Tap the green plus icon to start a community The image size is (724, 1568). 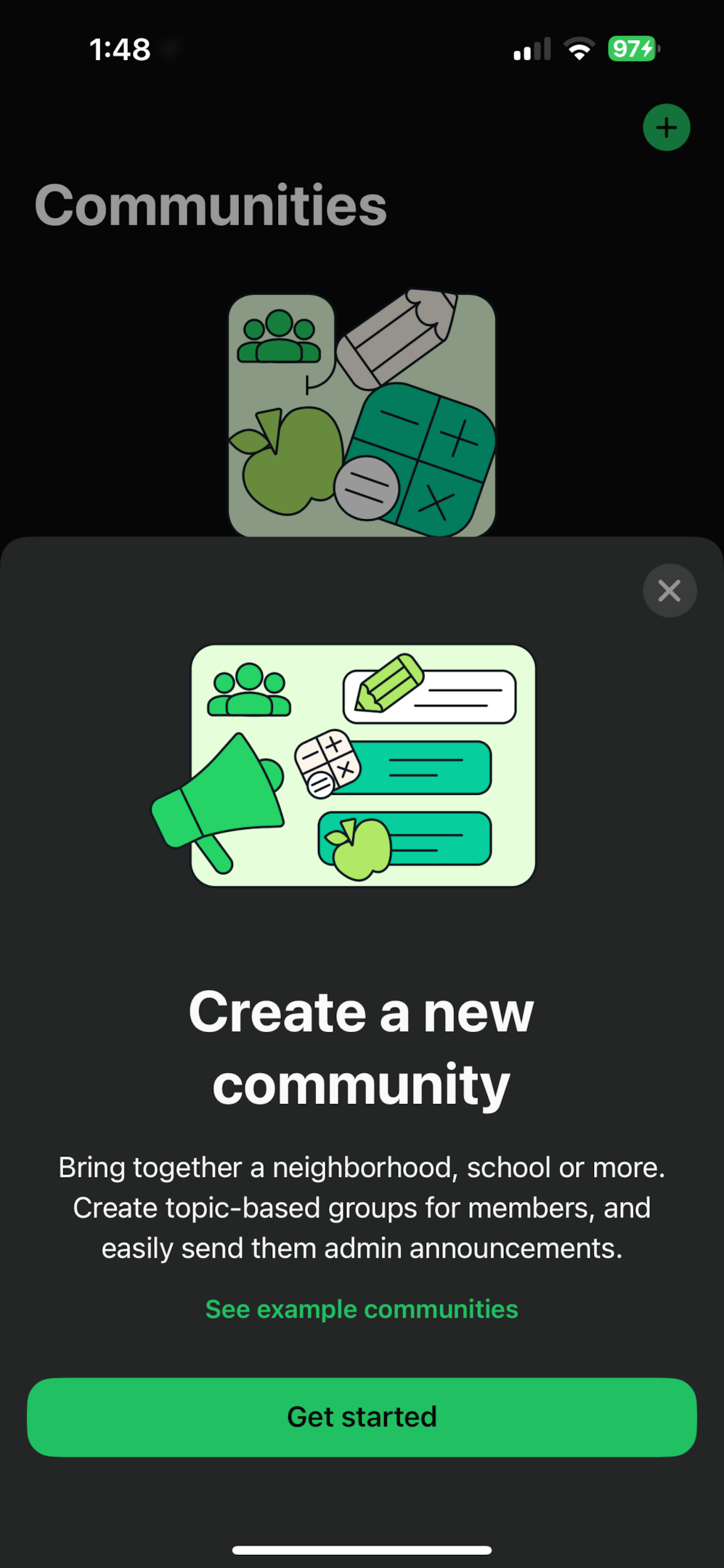coord(665,127)
